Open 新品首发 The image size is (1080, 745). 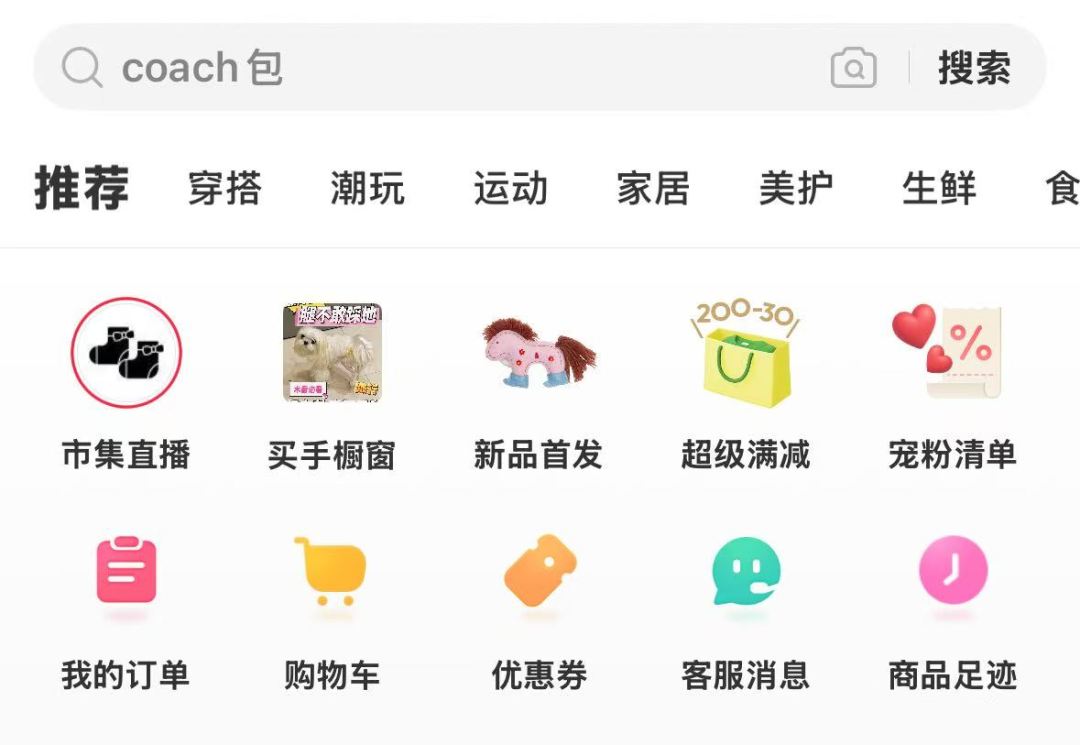click(x=539, y=385)
